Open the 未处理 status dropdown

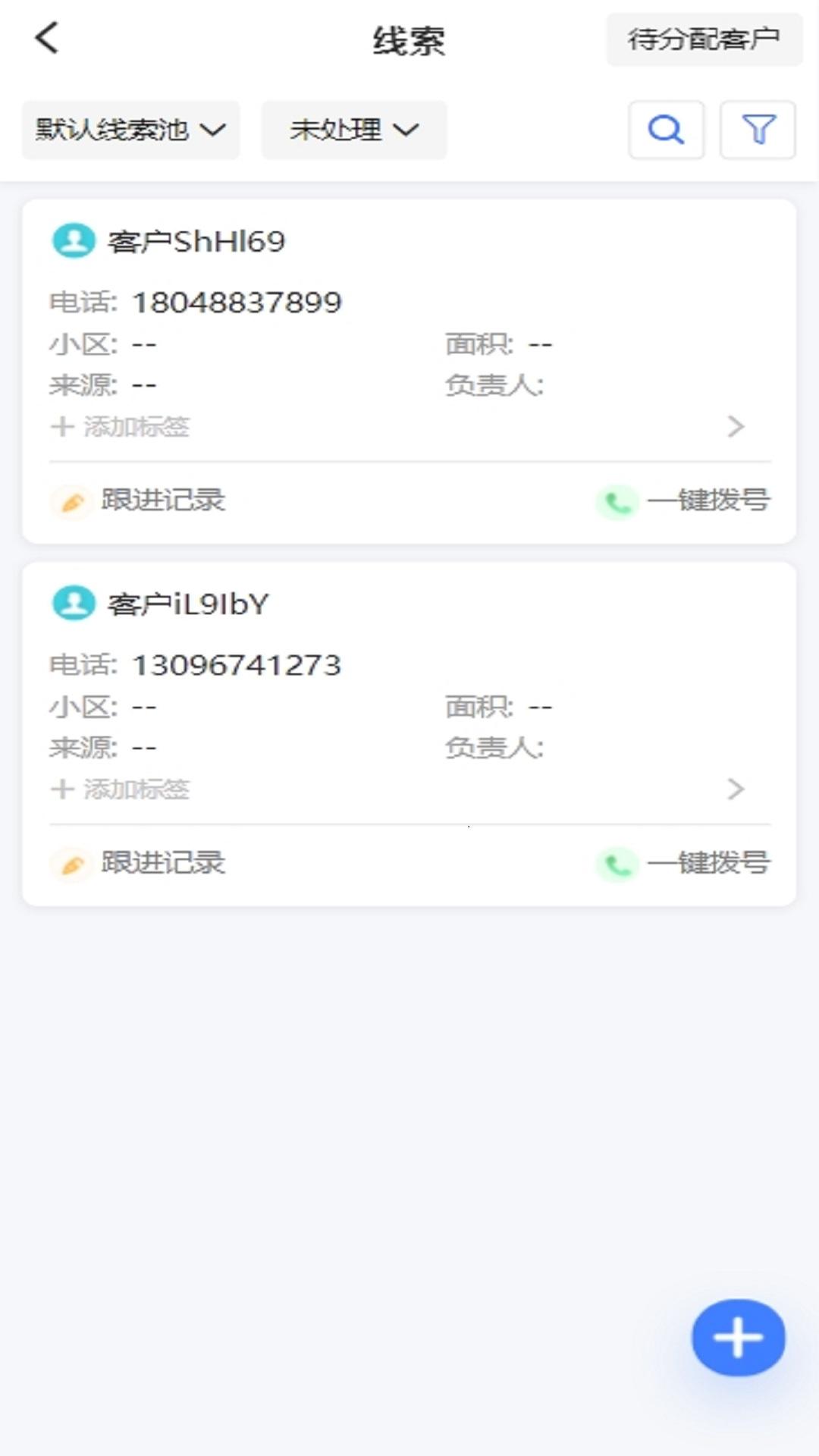coord(353,130)
